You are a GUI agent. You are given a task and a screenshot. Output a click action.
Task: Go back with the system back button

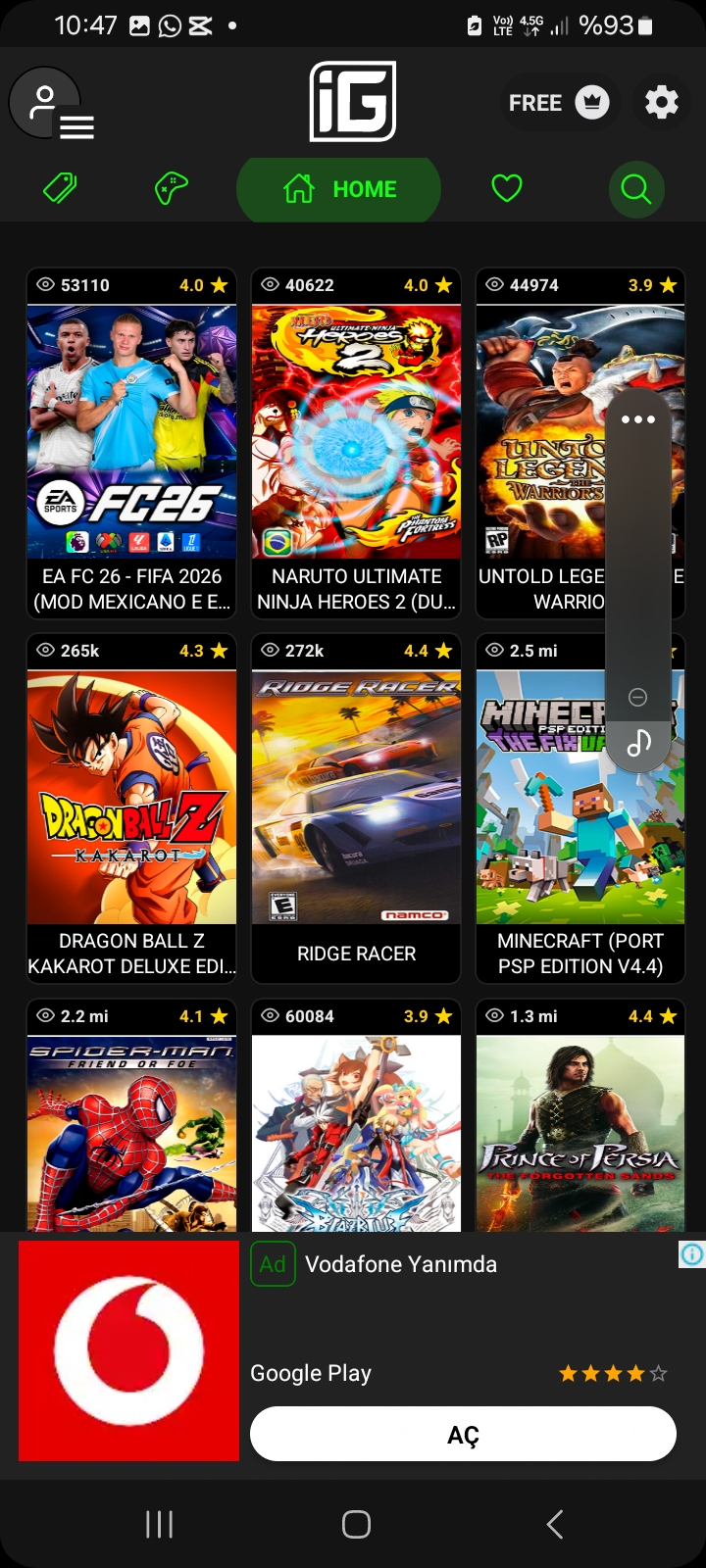point(554,1524)
